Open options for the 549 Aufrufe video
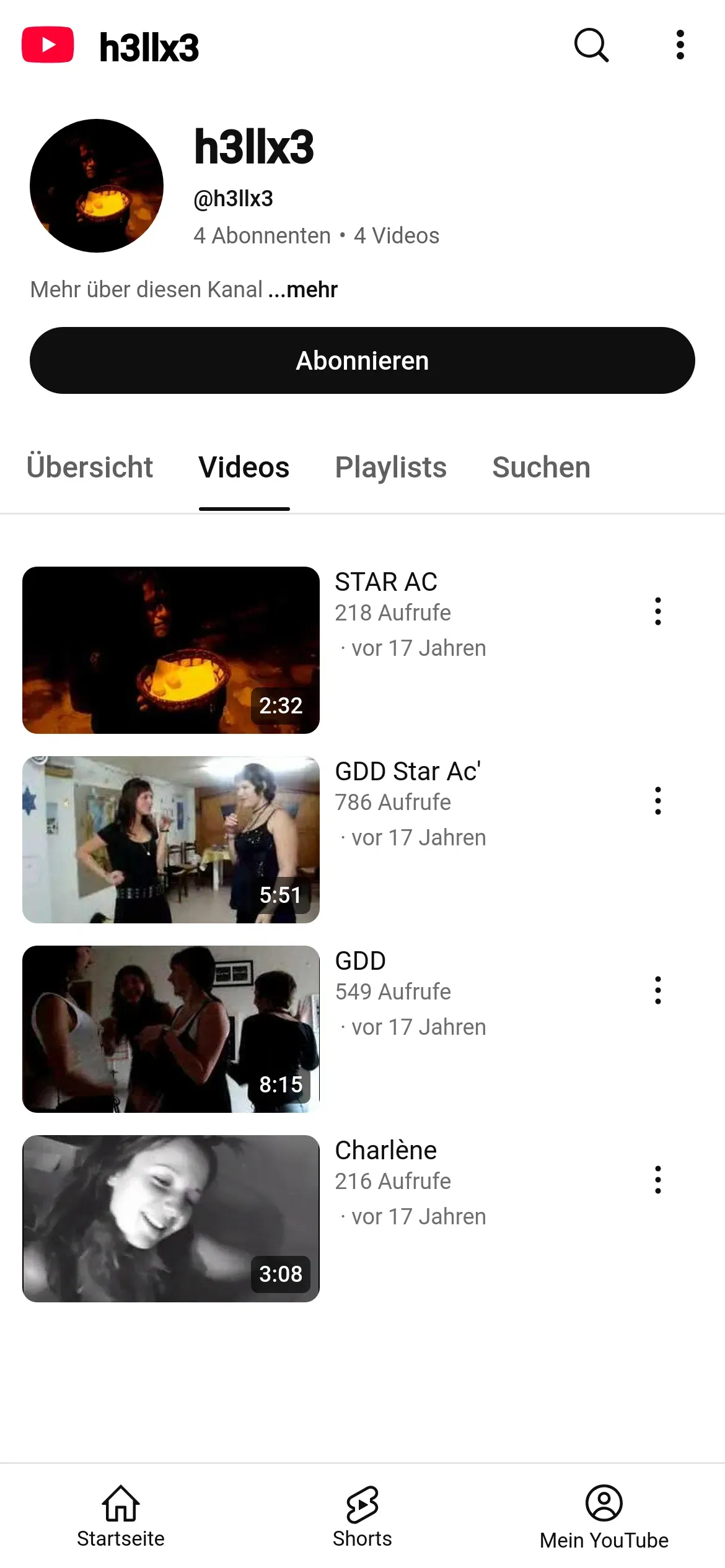Screen dimensions: 725x1568 (x=657, y=990)
